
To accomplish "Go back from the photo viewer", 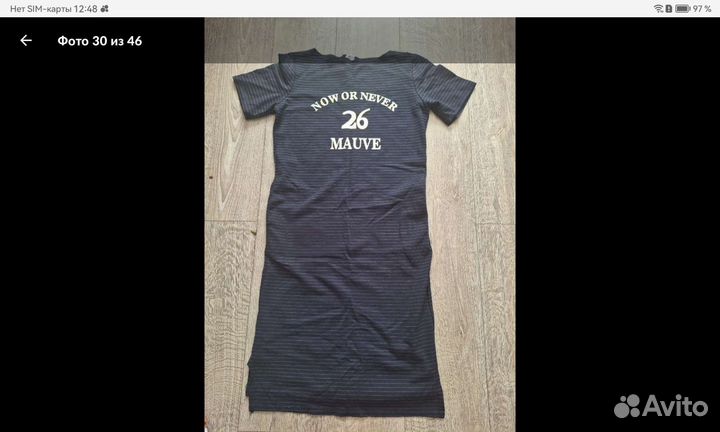I will pos(26,41).
